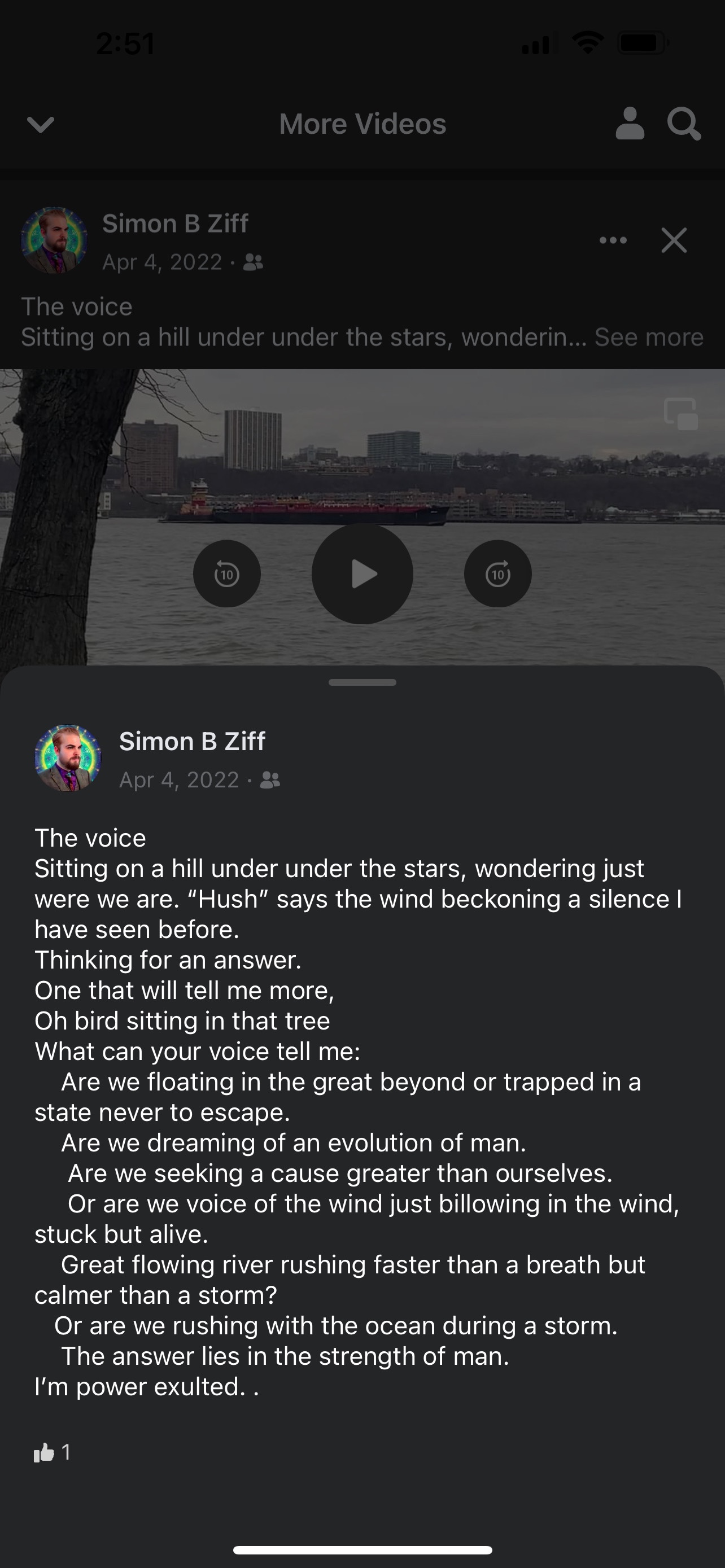Dismiss the video post with the X

(674, 240)
